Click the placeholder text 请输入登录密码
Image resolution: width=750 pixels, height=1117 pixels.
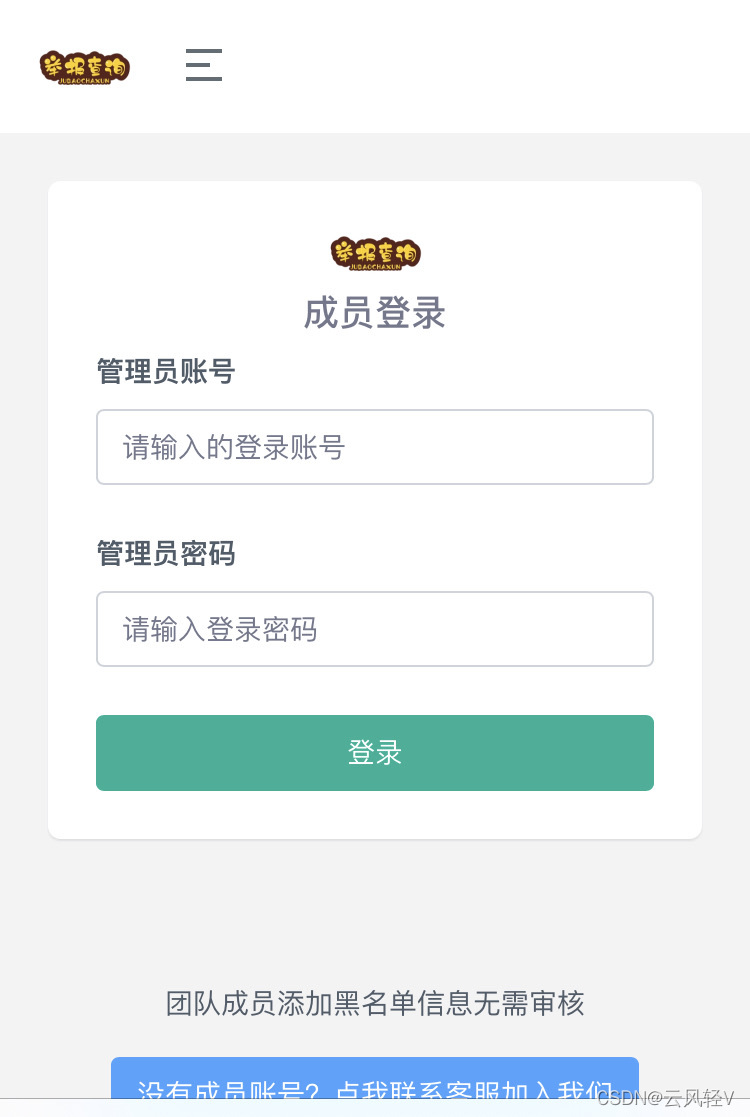point(219,629)
